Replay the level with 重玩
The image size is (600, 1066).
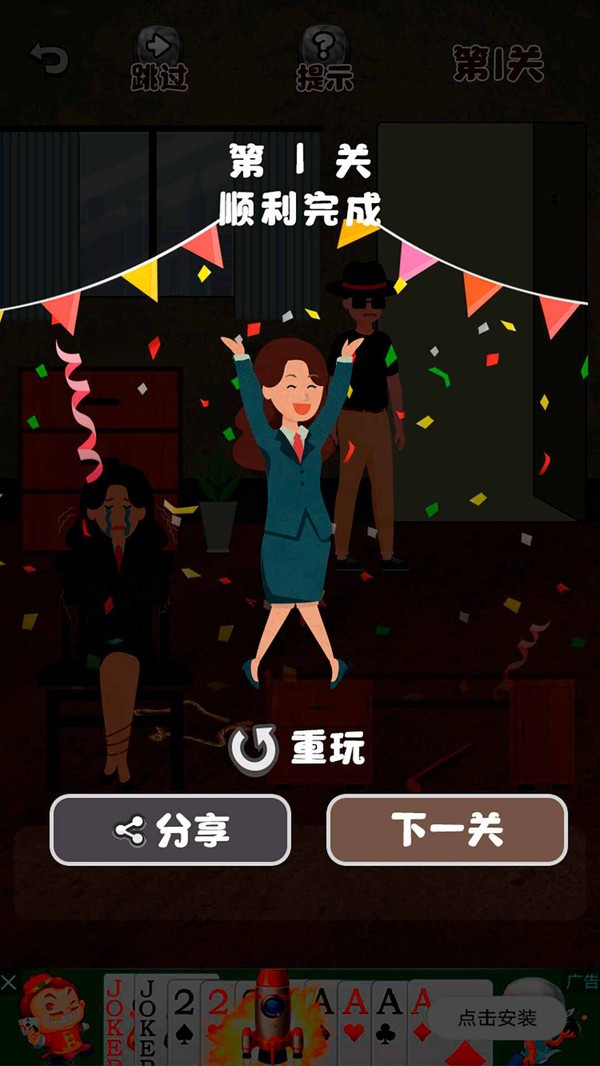tap(297, 749)
